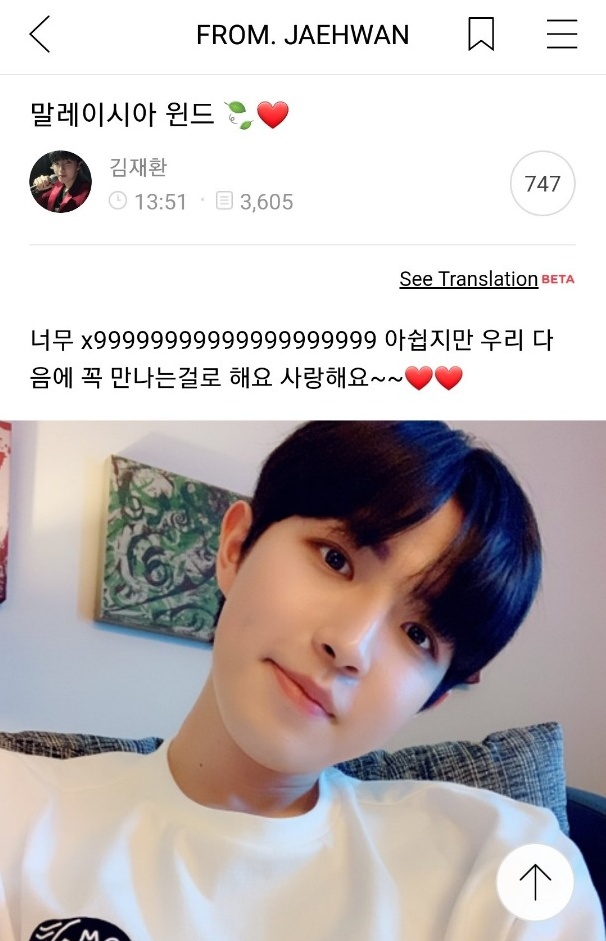Open 김재환's profile avatar

pyautogui.click(x=61, y=182)
